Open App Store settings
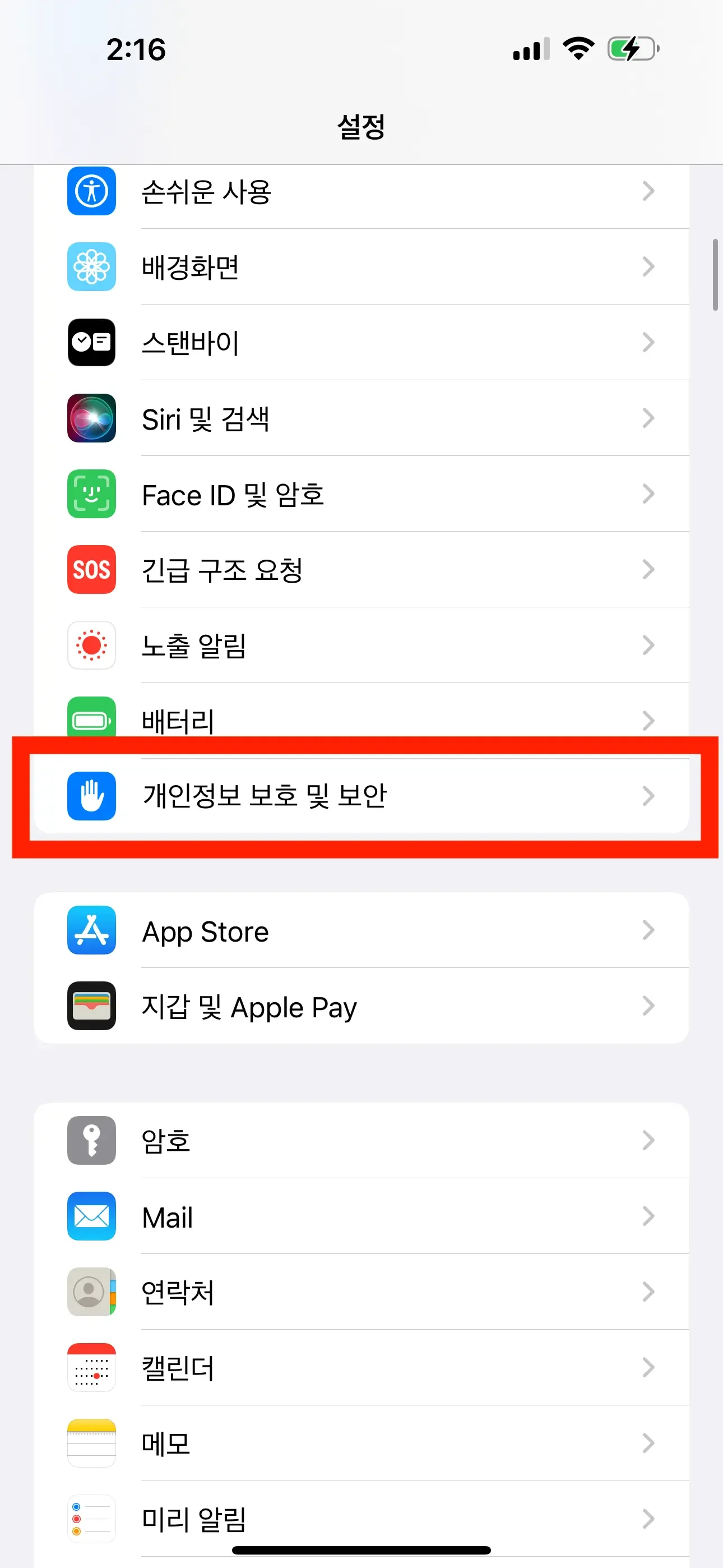 [360, 931]
